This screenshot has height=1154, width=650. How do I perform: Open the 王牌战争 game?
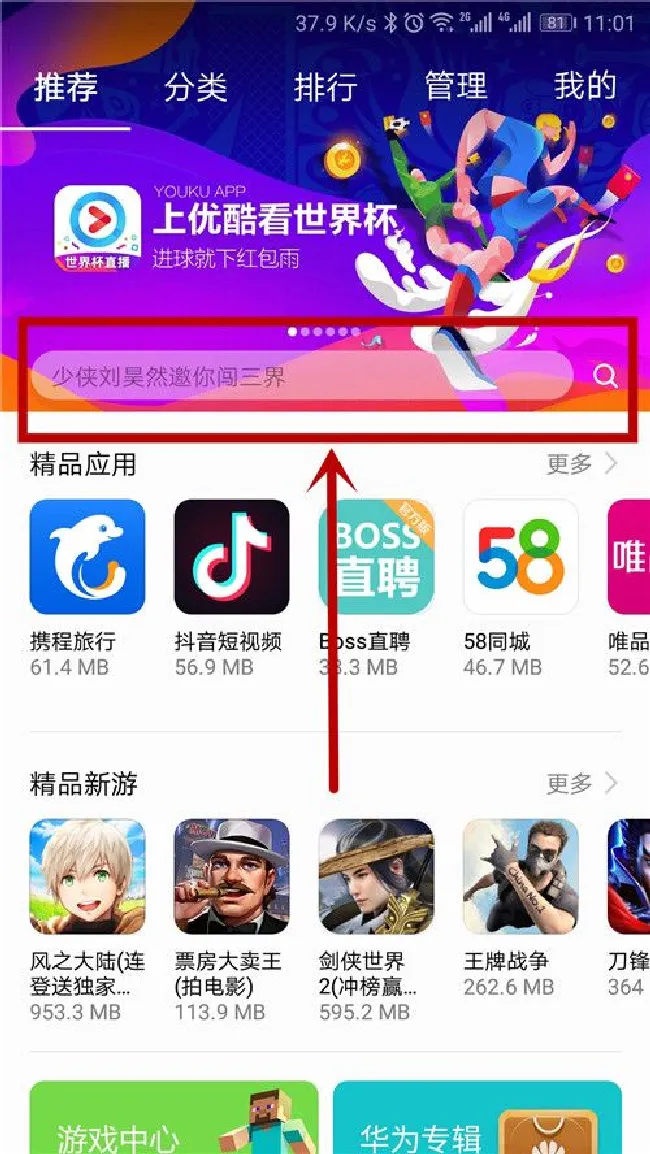coord(520,877)
